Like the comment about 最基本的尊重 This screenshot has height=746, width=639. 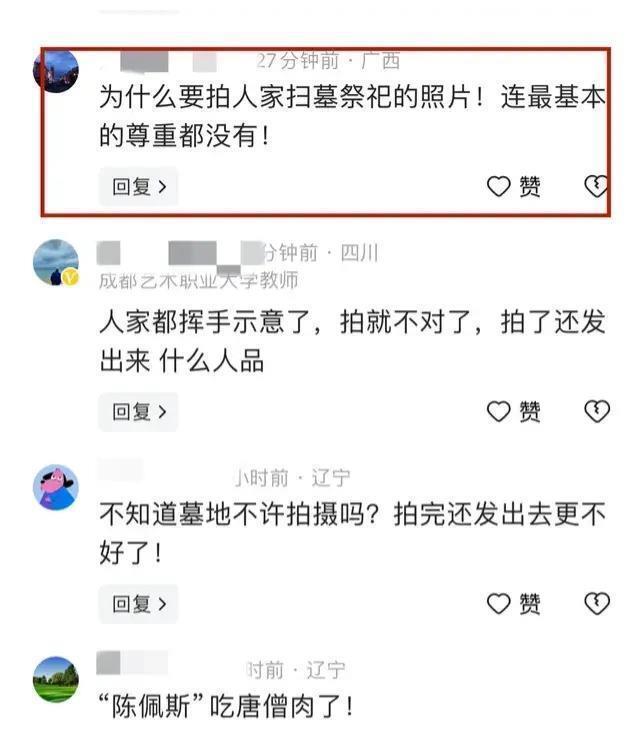click(x=514, y=186)
